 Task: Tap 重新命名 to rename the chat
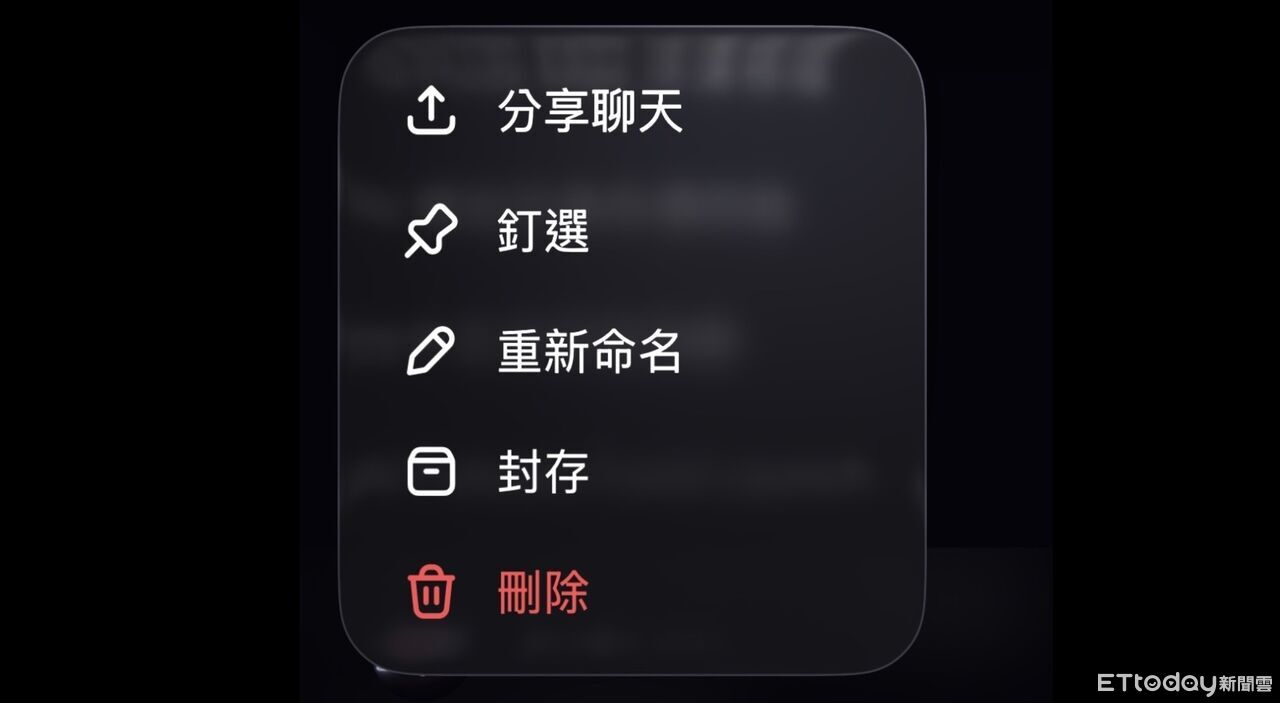point(589,352)
